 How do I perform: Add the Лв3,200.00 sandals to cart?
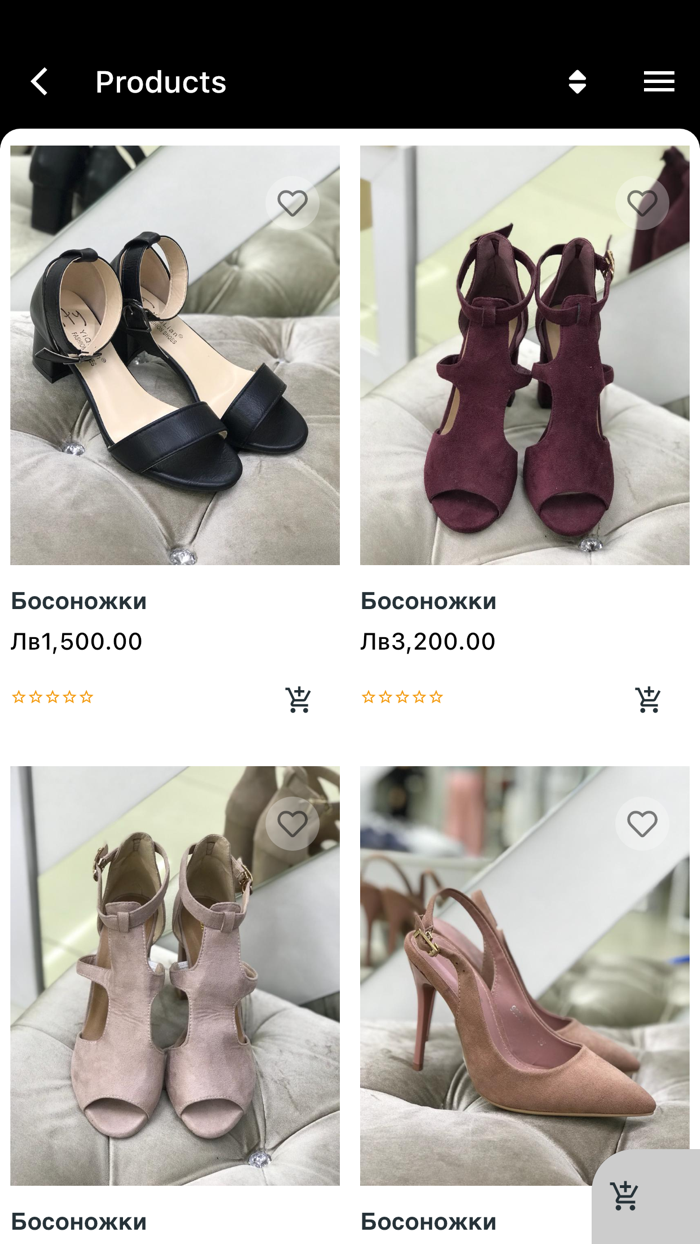tap(648, 699)
